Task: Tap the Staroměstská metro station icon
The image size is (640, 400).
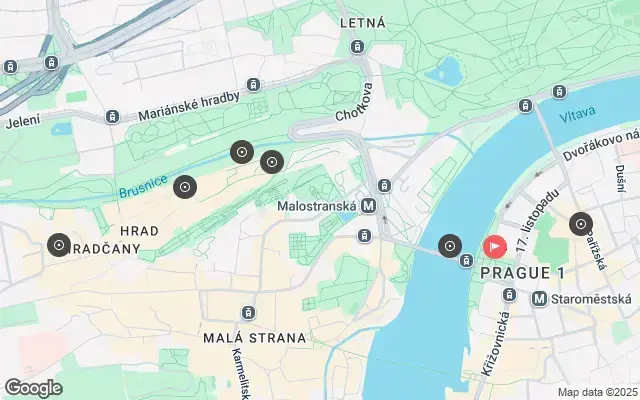Action: (x=540, y=298)
